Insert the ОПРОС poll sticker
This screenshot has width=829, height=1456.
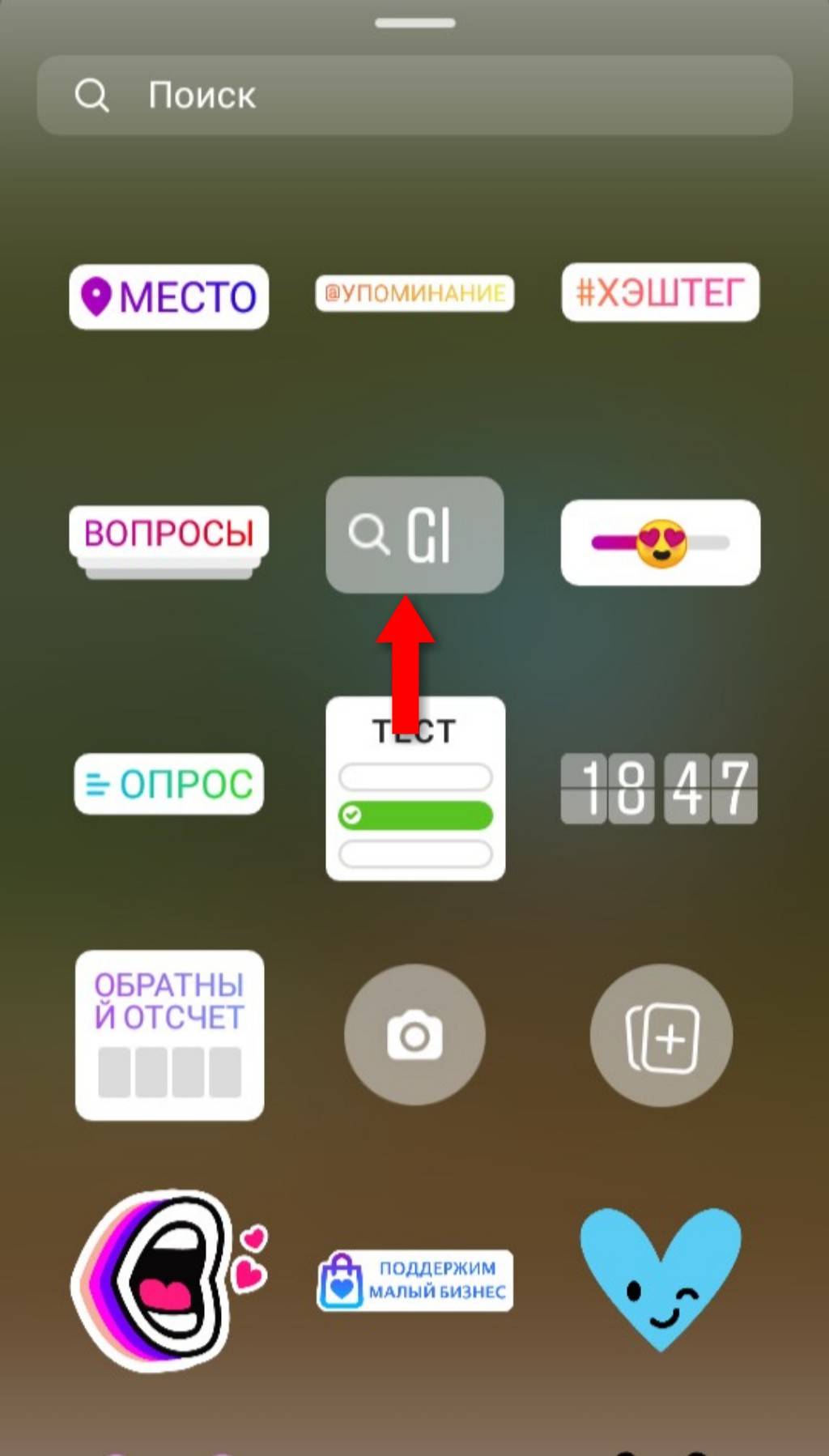coord(169,784)
